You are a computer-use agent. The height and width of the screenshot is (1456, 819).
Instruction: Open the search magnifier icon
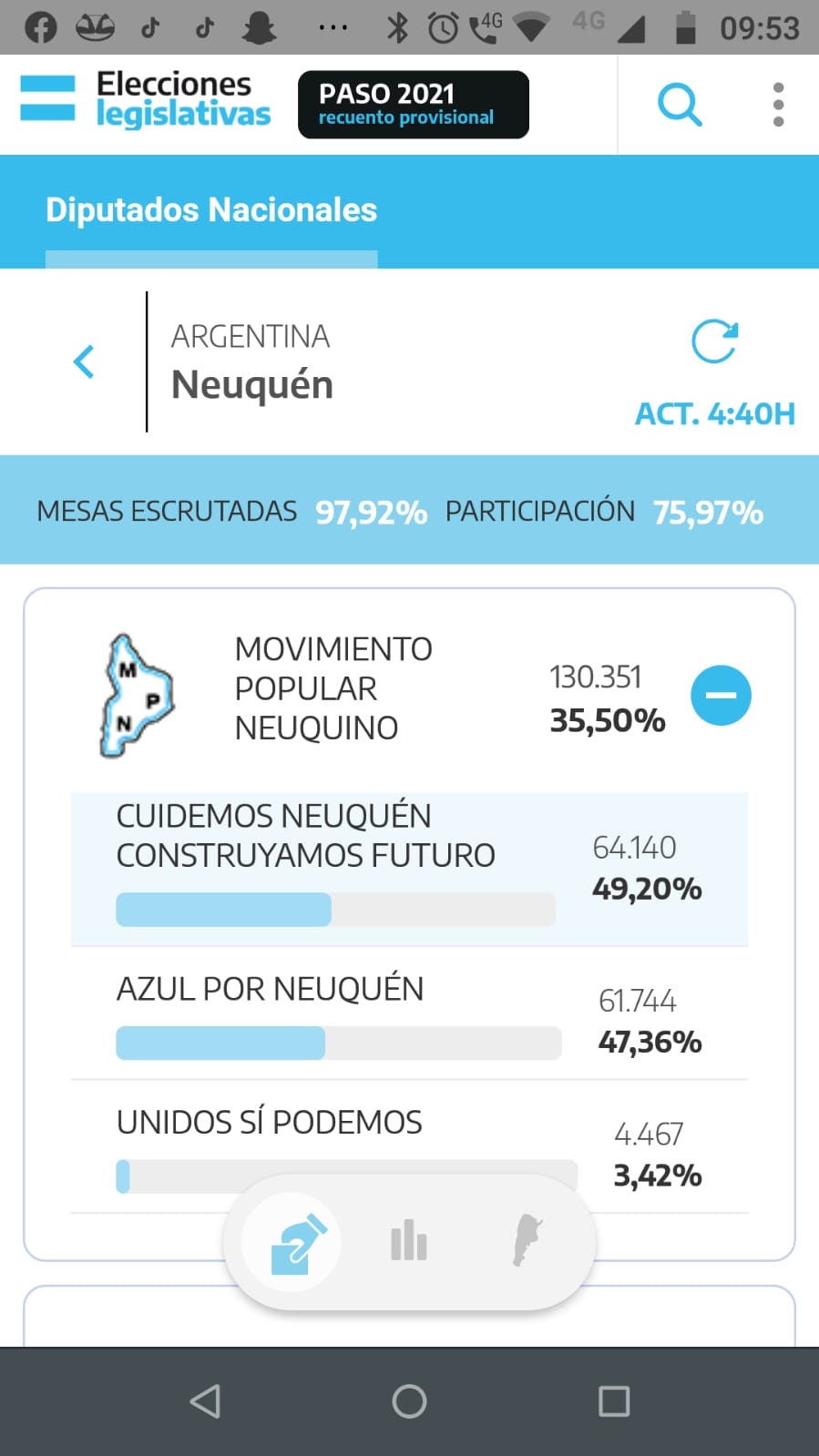(680, 105)
